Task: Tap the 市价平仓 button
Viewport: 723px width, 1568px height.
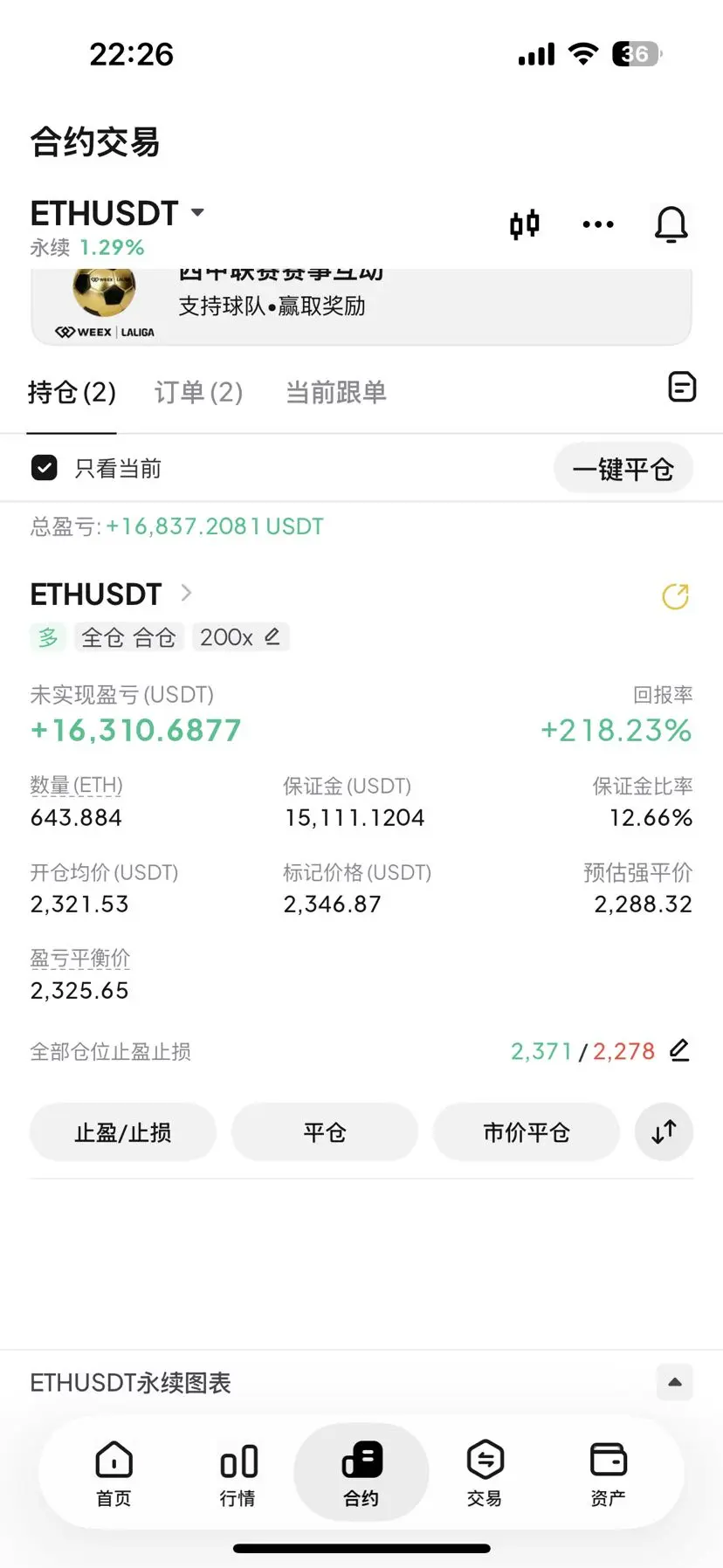Action: click(x=527, y=1132)
